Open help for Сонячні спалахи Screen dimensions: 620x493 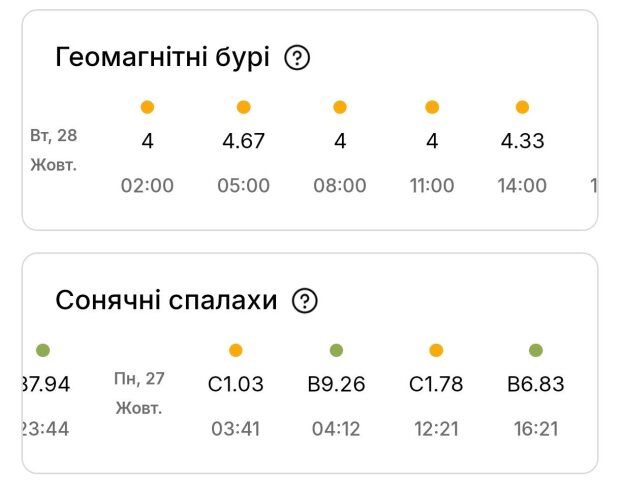tap(305, 300)
